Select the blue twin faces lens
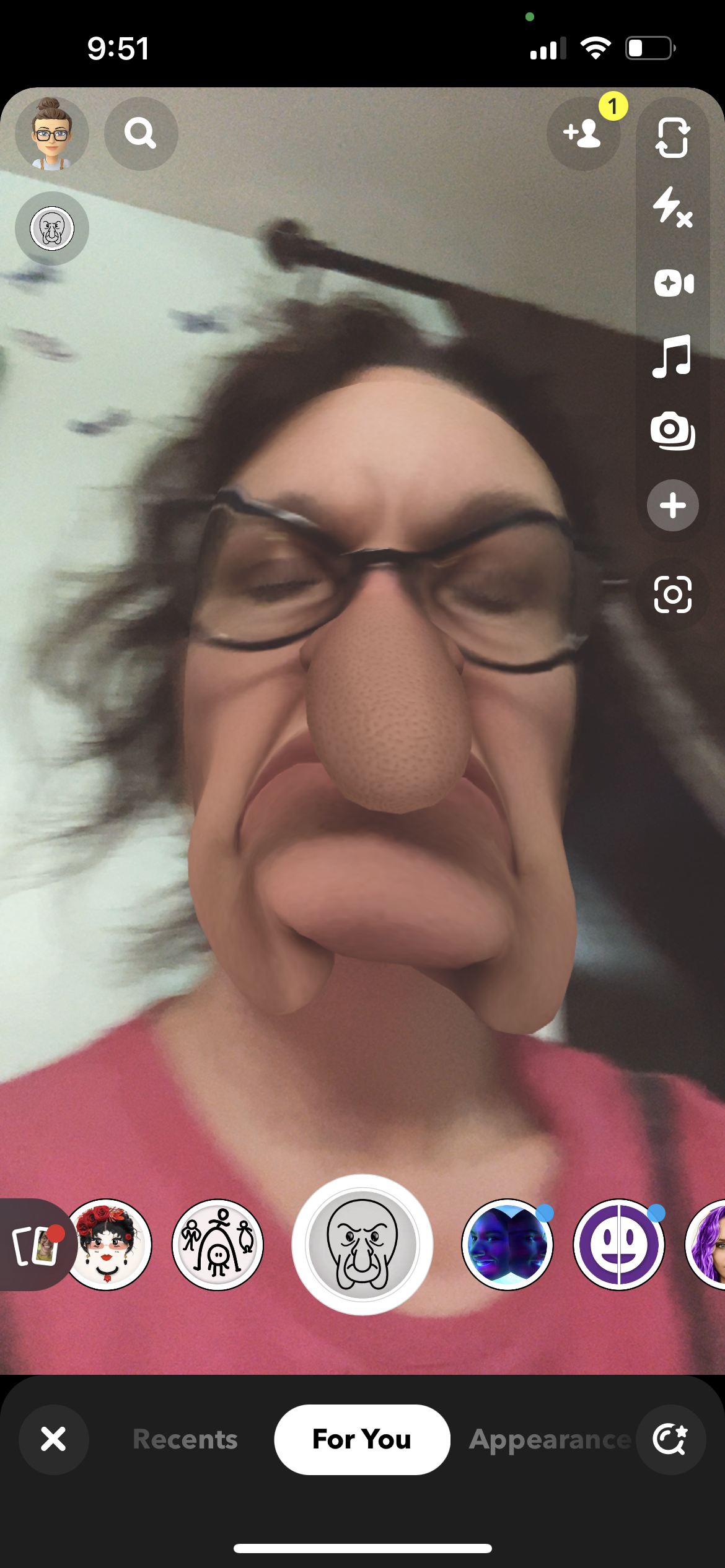The width and height of the screenshot is (725, 1568). 507,1245
